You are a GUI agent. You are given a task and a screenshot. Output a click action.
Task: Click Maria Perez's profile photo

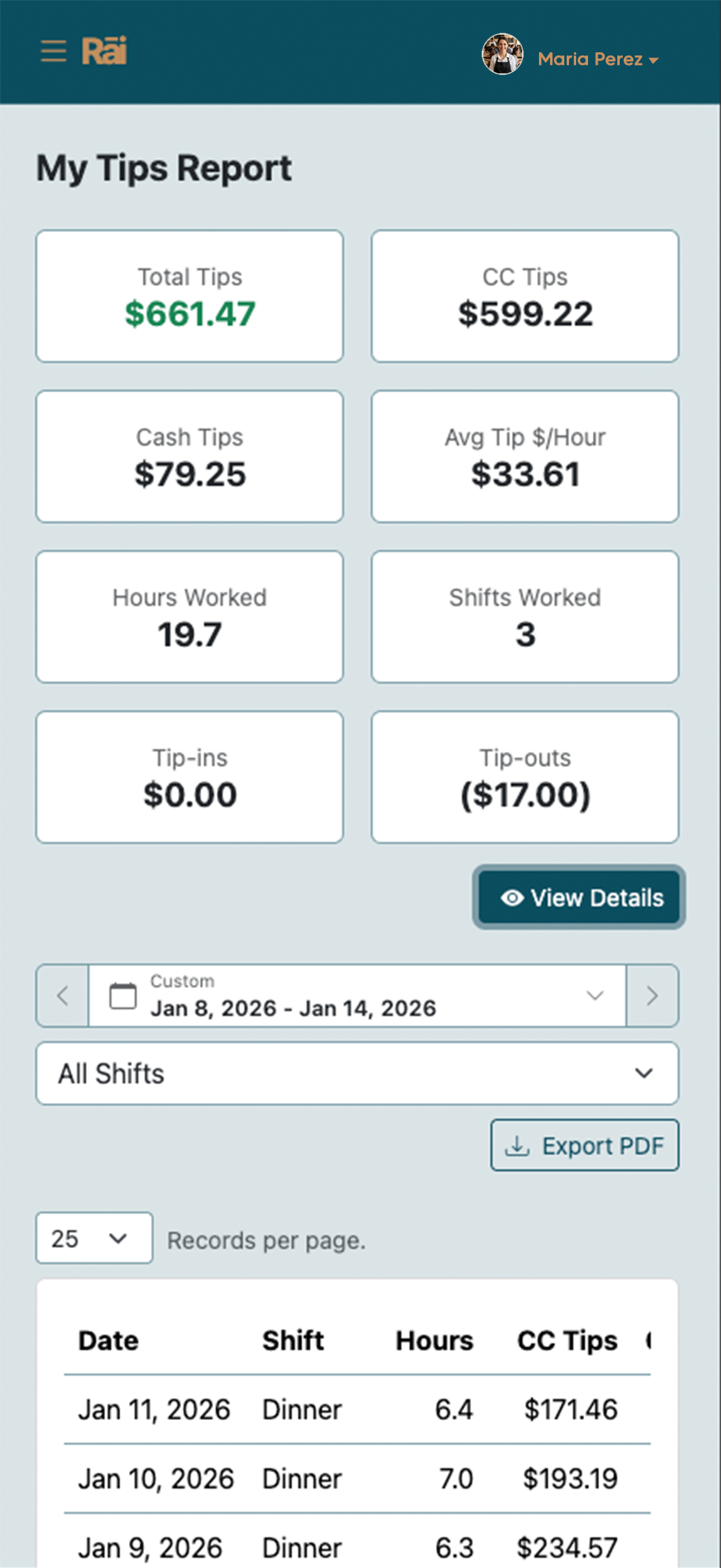coord(502,54)
